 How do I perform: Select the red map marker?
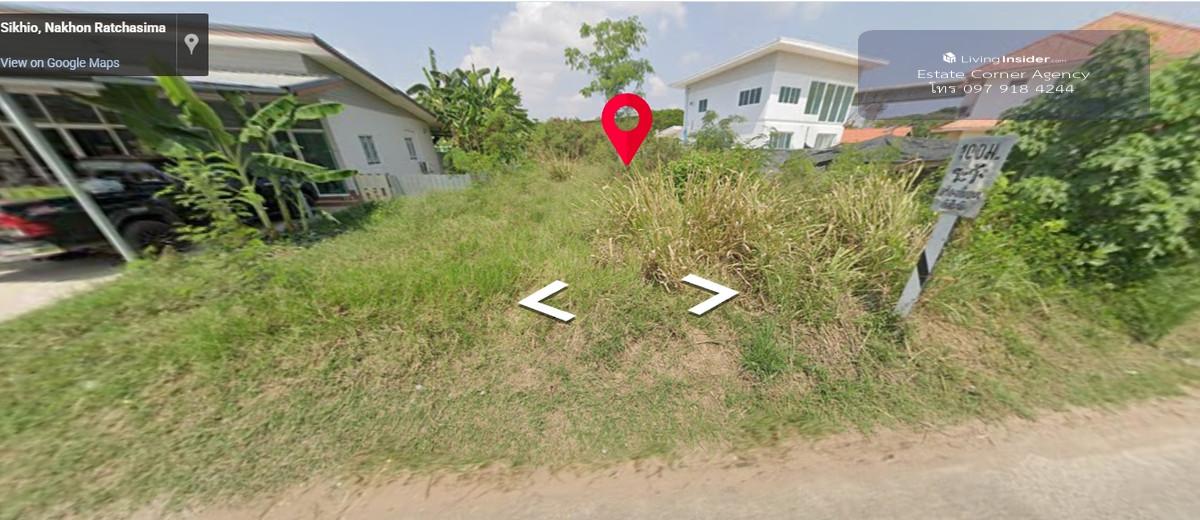coord(627,125)
